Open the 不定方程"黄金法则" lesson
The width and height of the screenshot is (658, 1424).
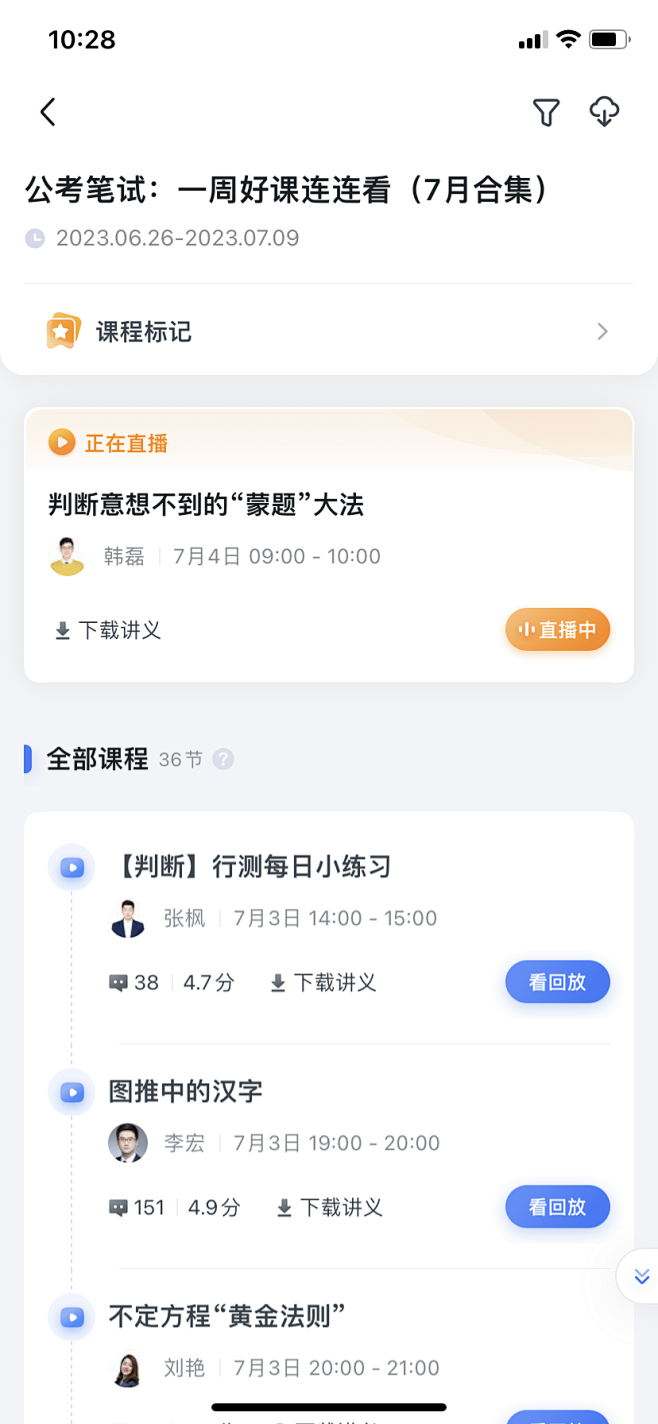227,1316
